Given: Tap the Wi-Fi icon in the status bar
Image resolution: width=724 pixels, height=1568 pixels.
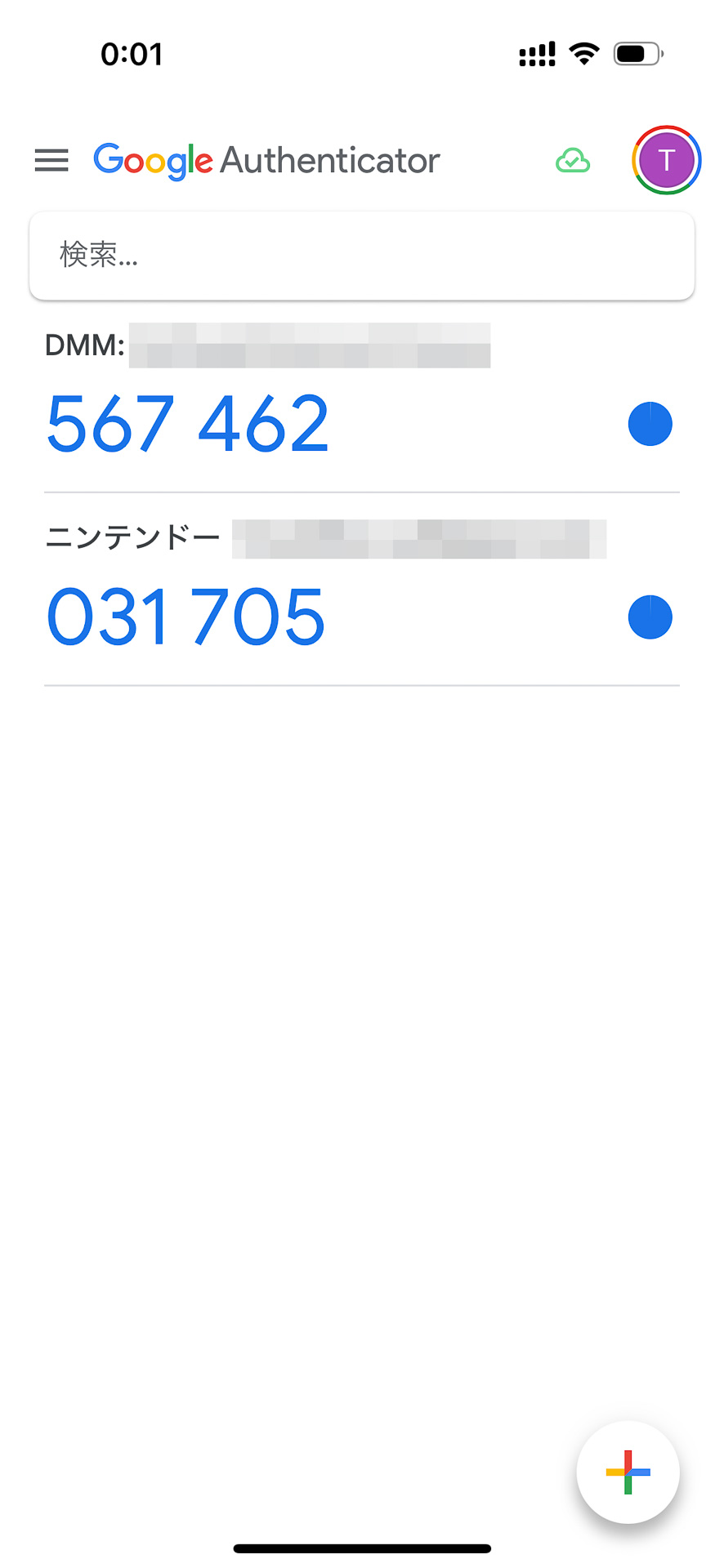Looking at the screenshot, I should pos(583,51).
